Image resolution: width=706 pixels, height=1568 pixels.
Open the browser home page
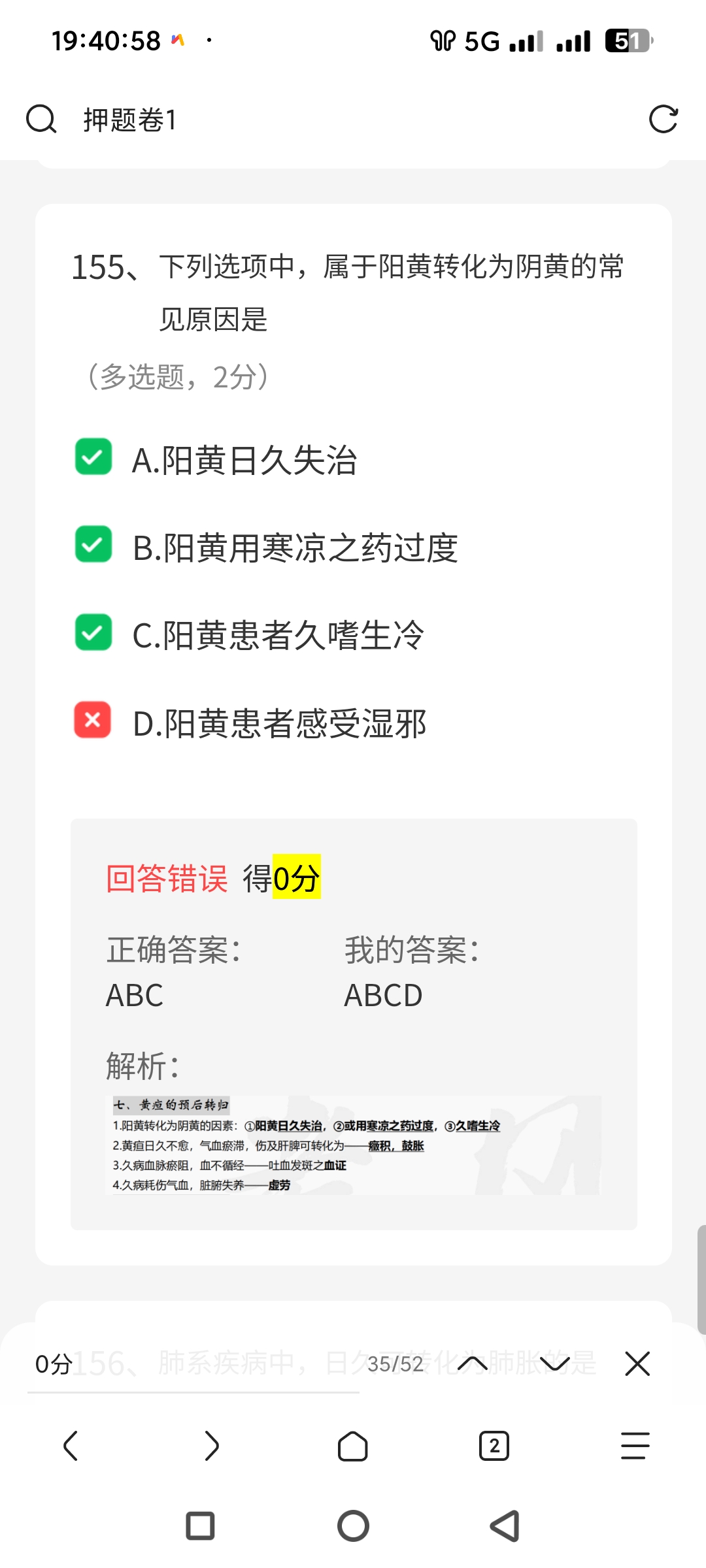(353, 1445)
